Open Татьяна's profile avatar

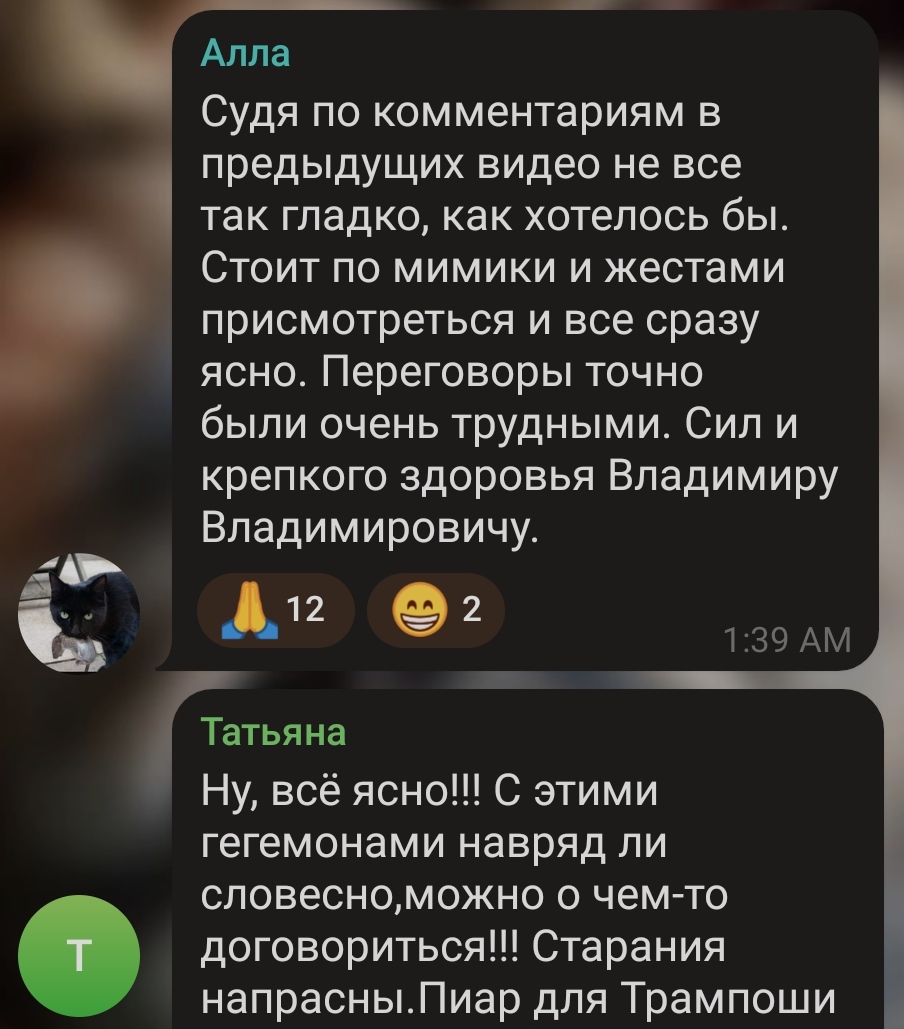80,957
